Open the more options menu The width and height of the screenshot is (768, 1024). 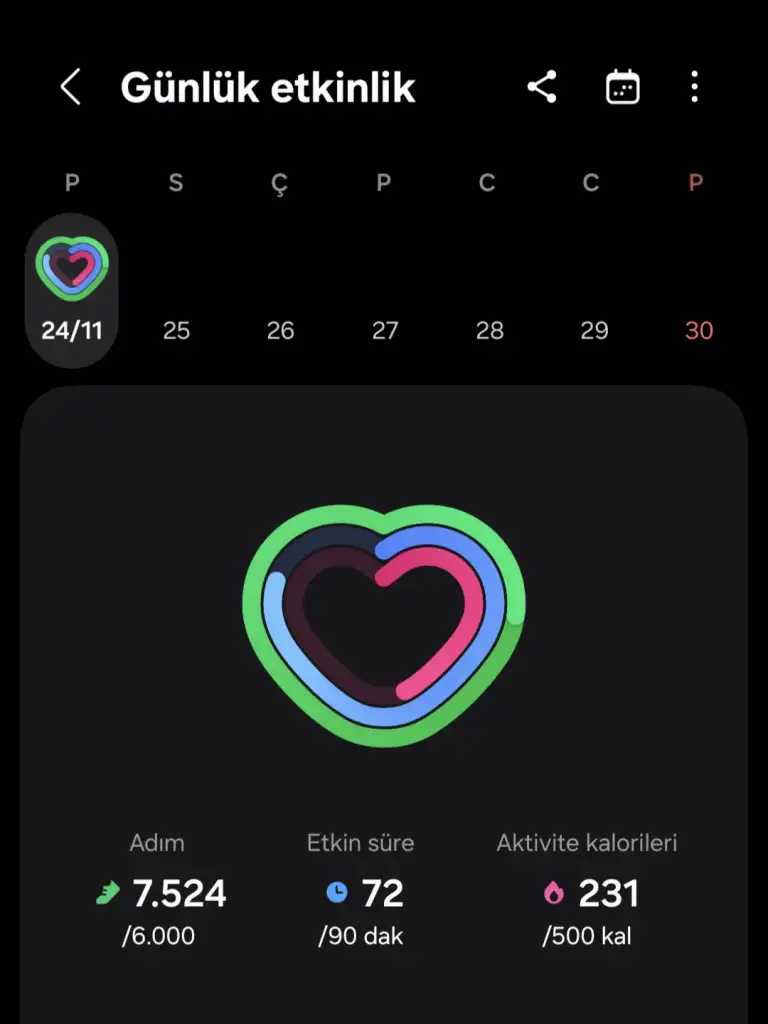[x=695, y=88]
